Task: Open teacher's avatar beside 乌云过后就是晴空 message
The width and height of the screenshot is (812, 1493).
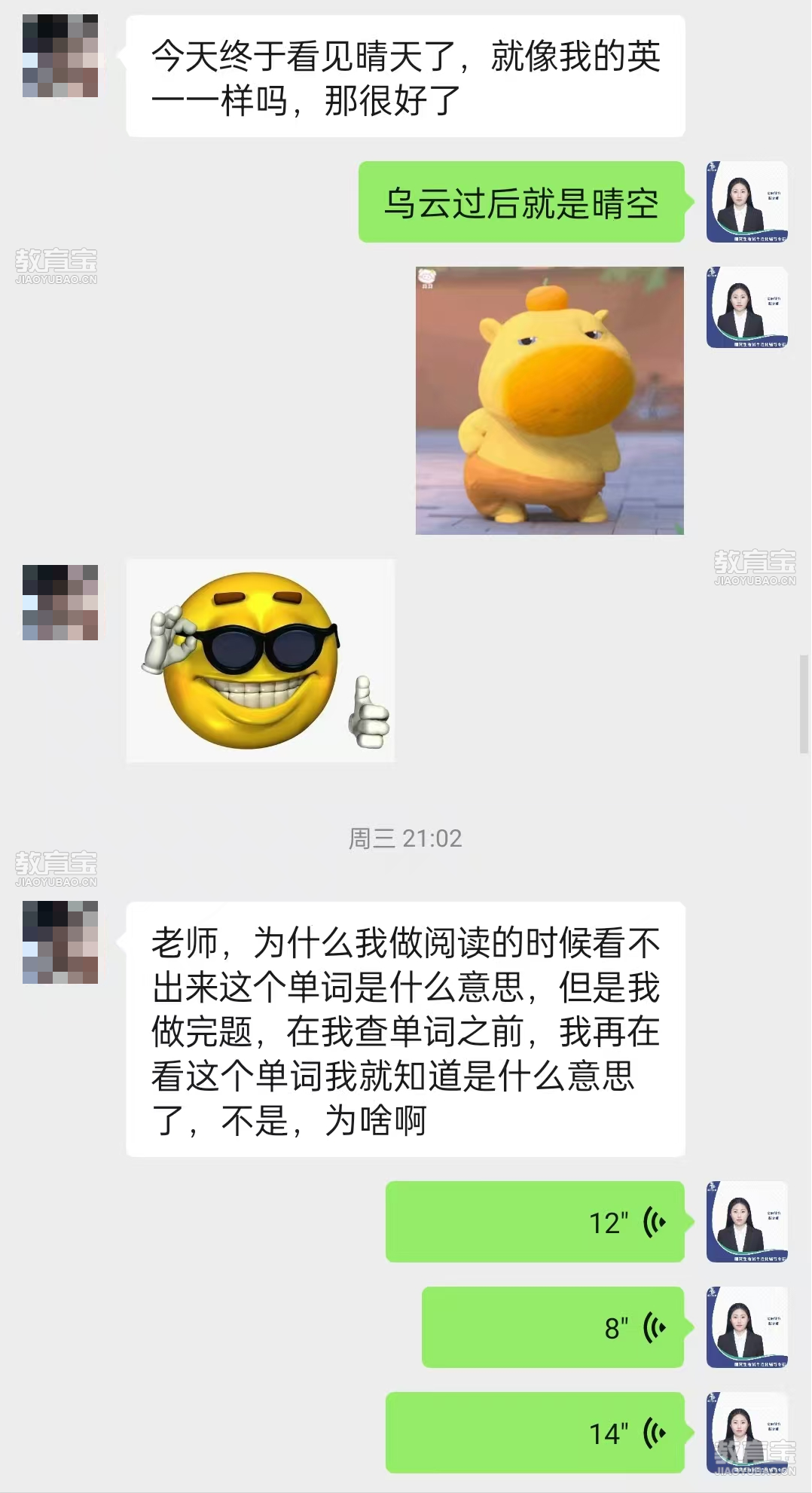Action: point(746,202)
